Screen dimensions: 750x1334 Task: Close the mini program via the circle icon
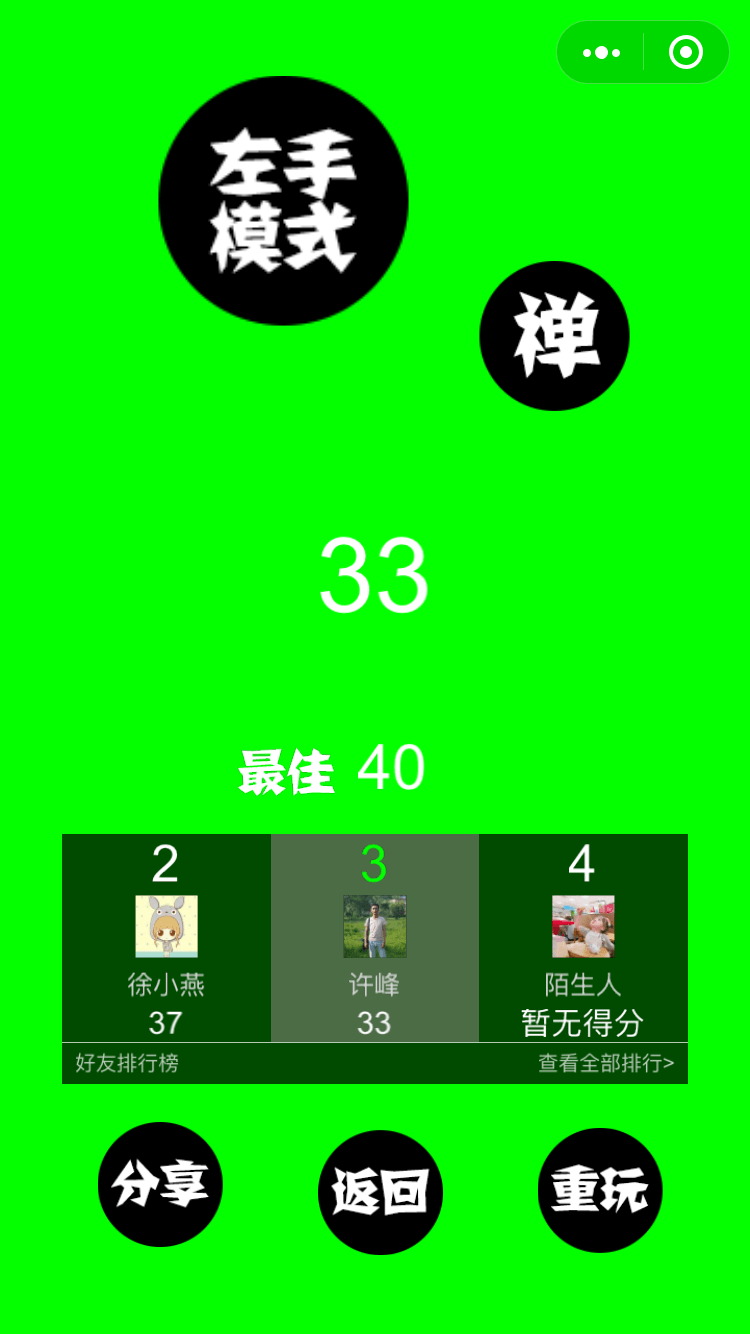pos(686,52)
